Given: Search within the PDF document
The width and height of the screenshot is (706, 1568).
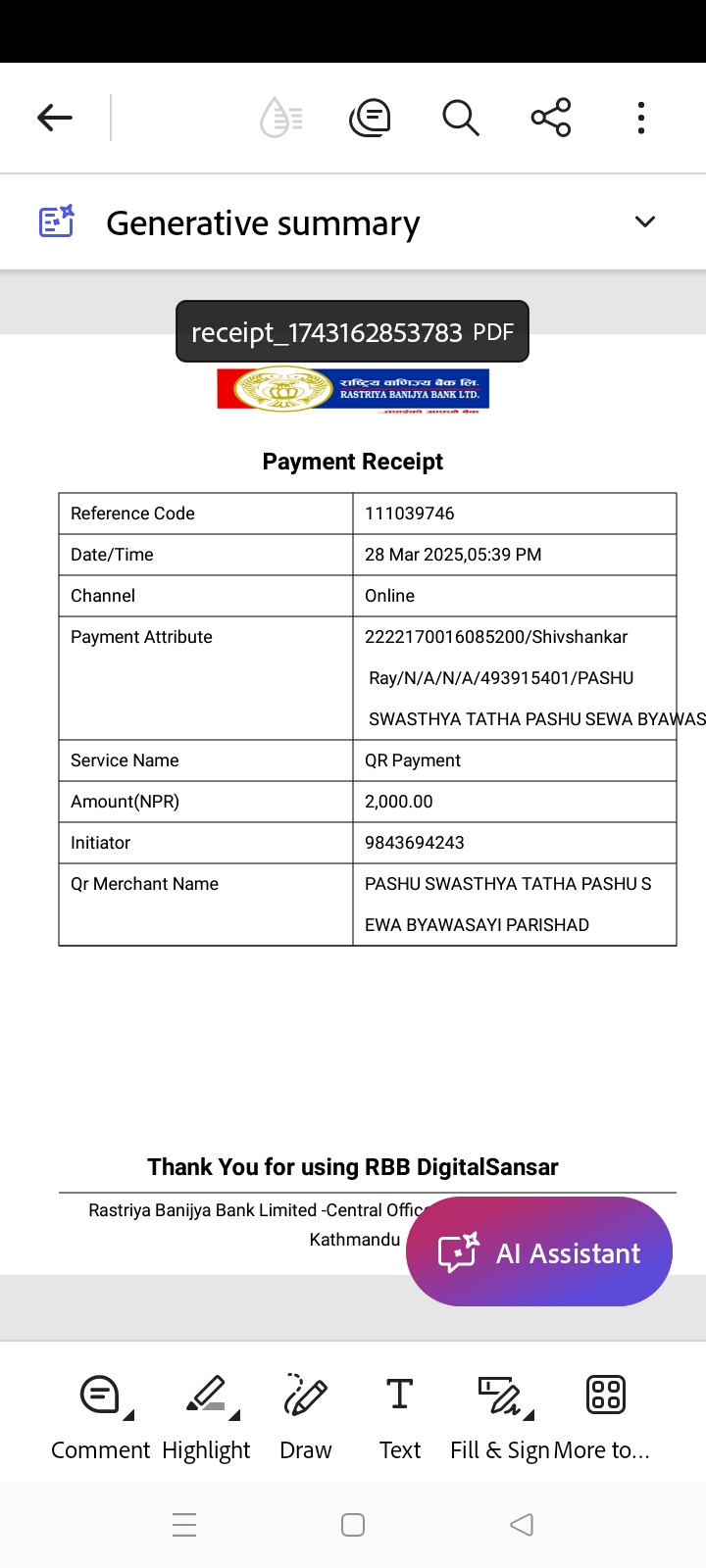Looking at the screenshot, I should (x=460, y=118).
